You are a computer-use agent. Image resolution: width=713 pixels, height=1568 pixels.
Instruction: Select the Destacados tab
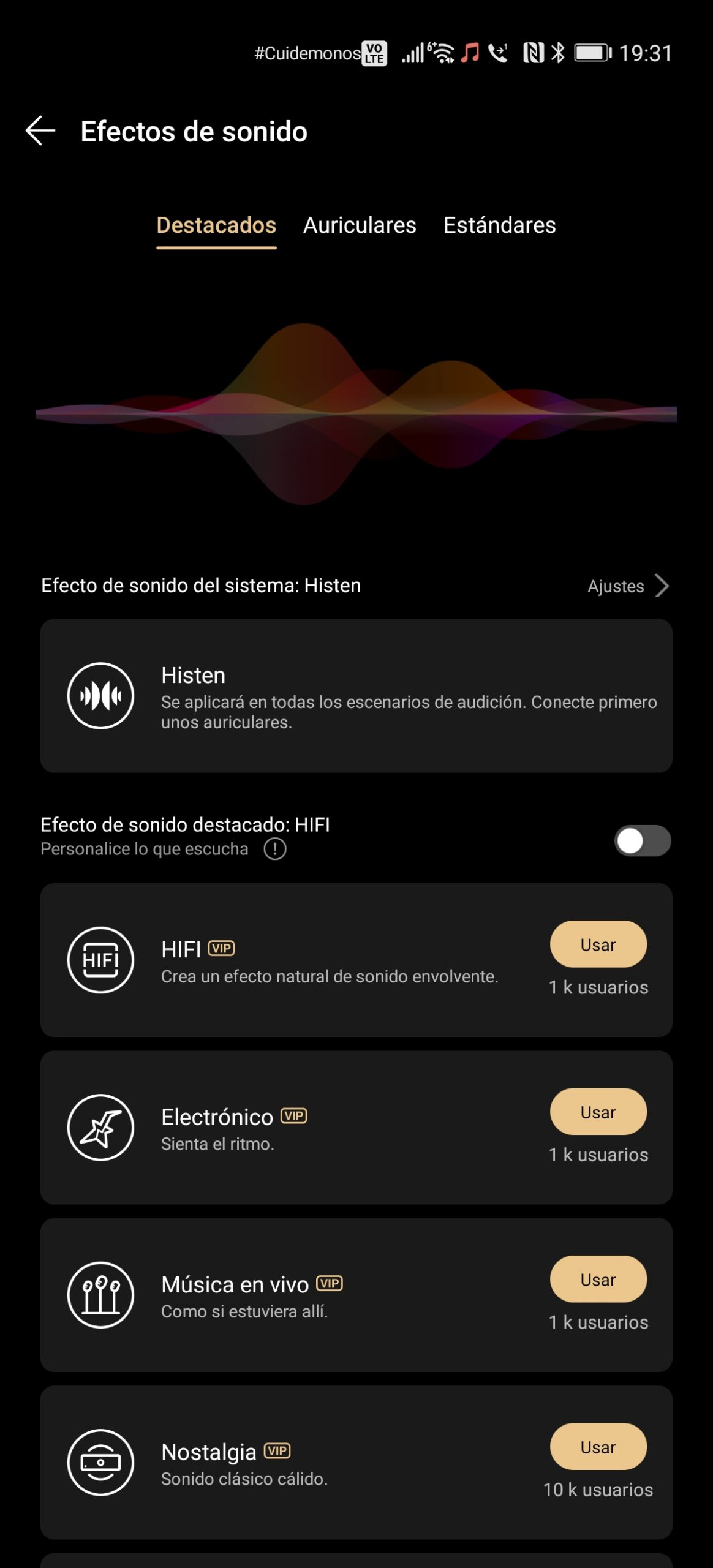point(216,225)
